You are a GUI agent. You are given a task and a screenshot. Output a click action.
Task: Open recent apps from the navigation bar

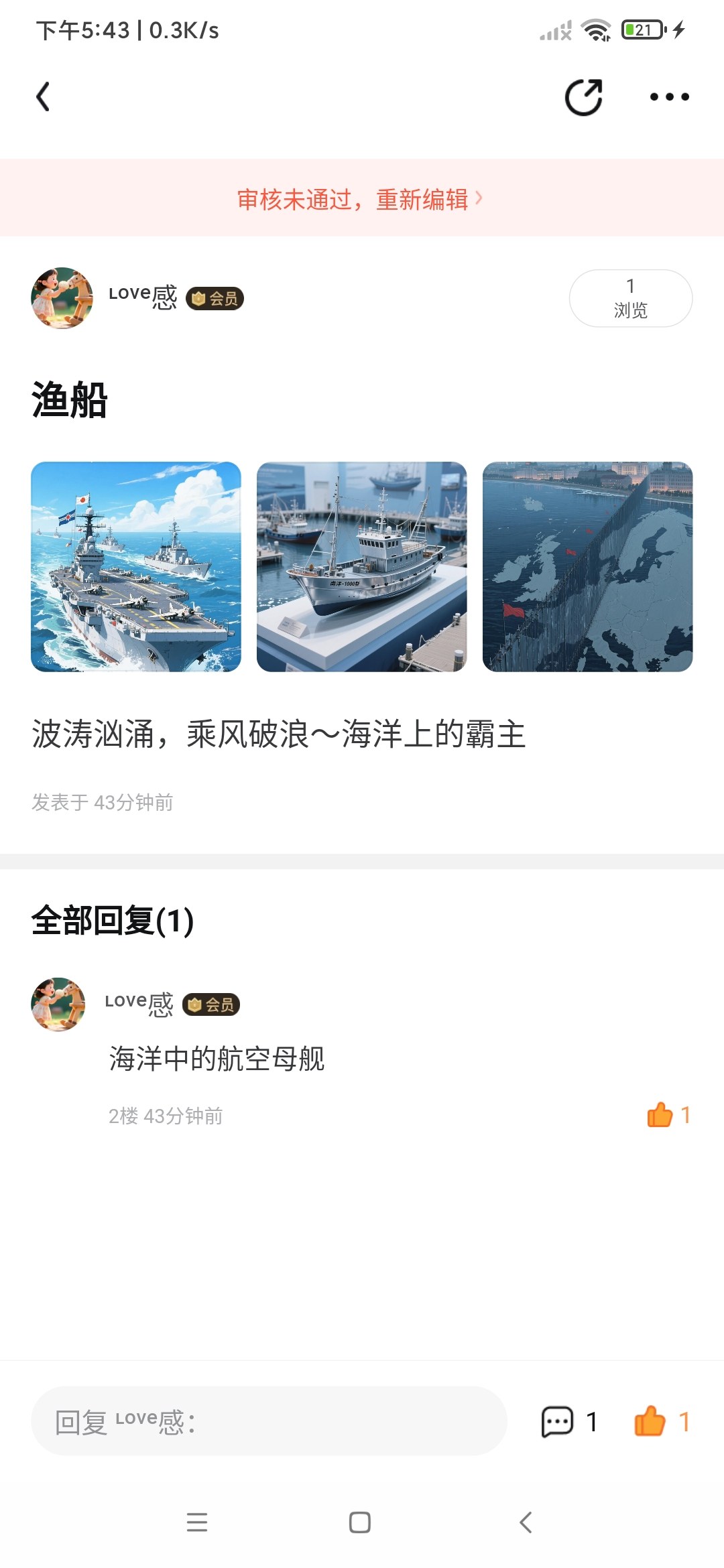click(197, 1522)
